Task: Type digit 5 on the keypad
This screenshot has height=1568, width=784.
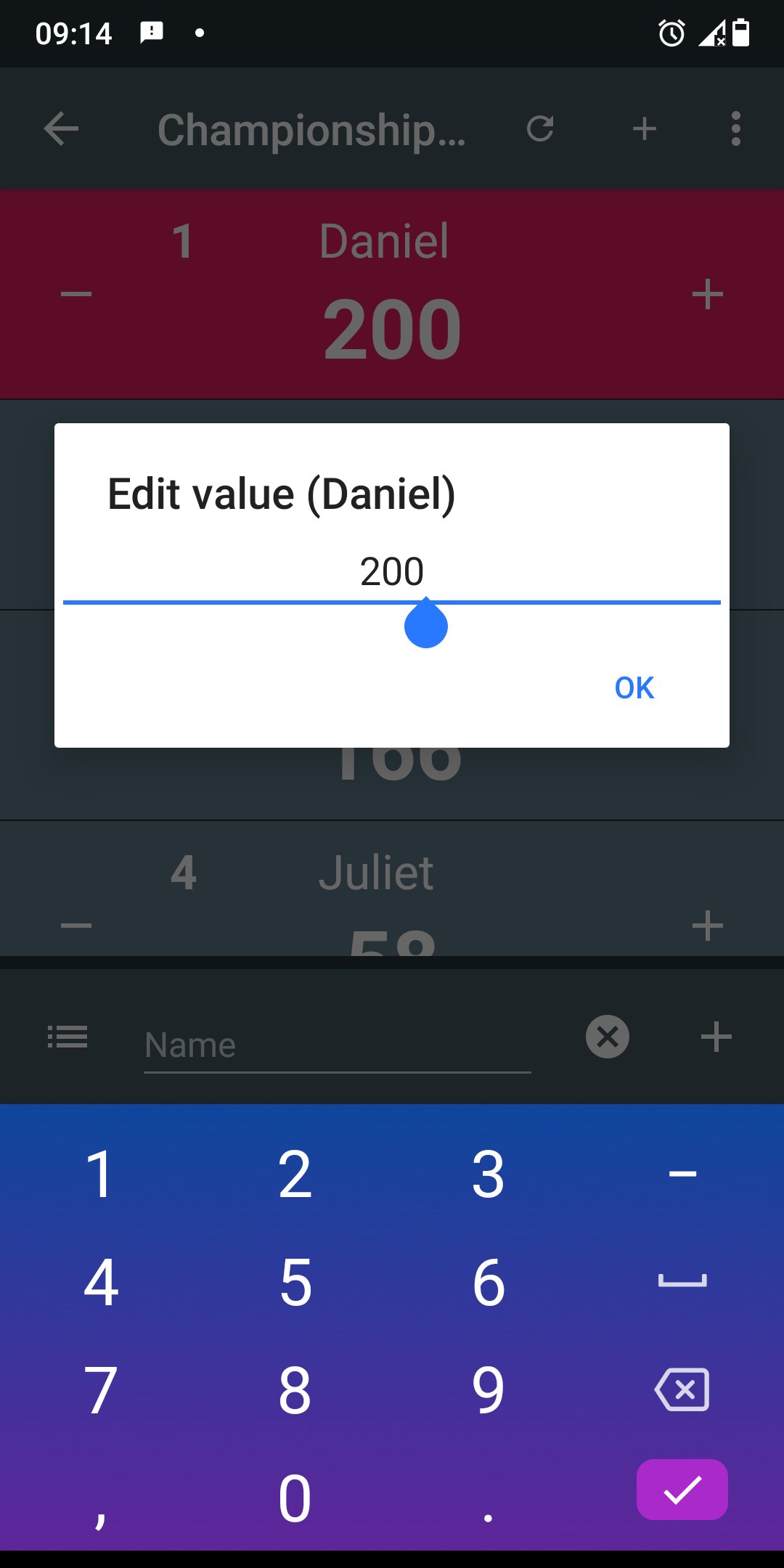Action: [x=295, y=1282]
